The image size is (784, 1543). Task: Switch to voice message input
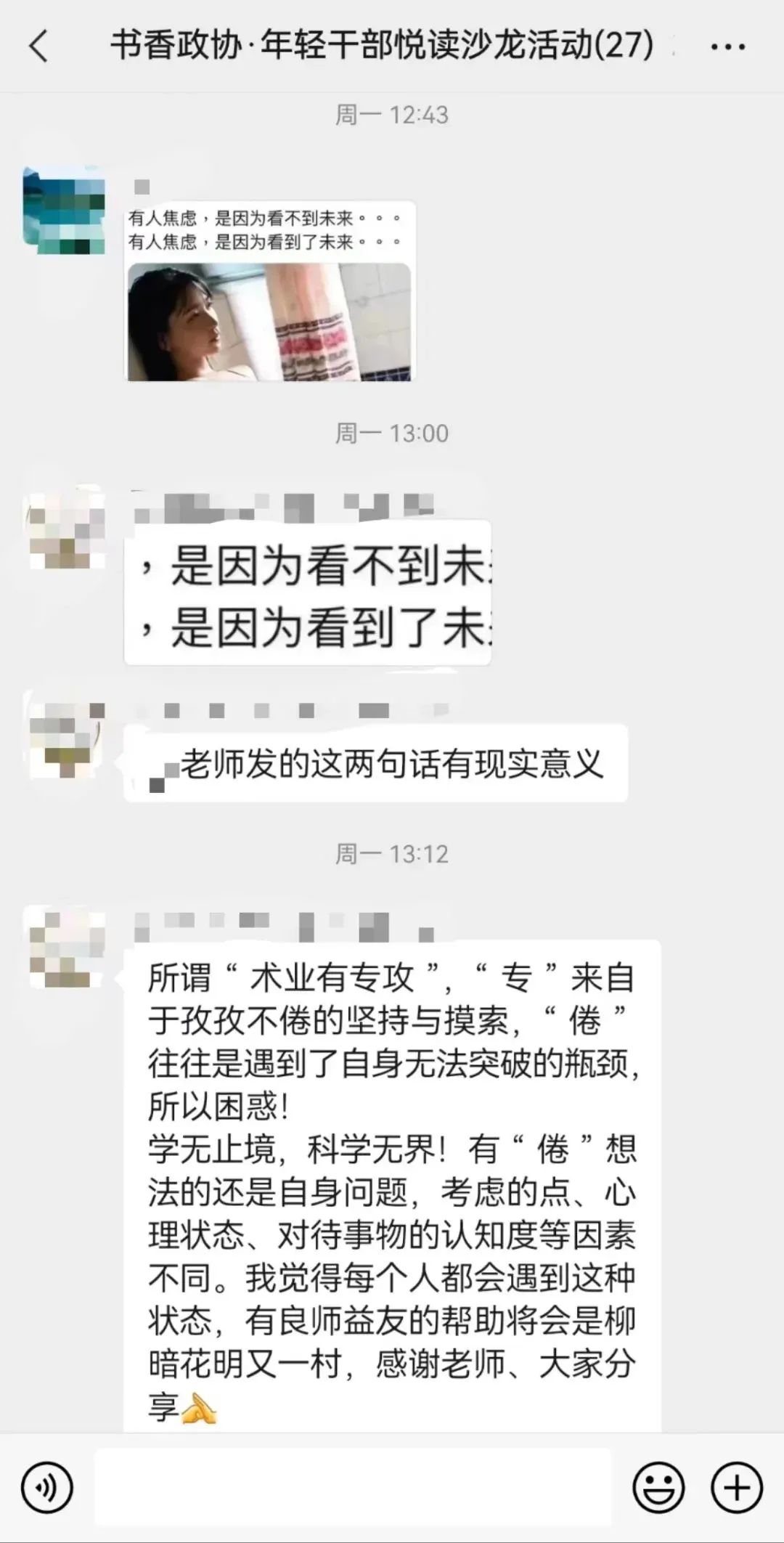point(47,1488)
